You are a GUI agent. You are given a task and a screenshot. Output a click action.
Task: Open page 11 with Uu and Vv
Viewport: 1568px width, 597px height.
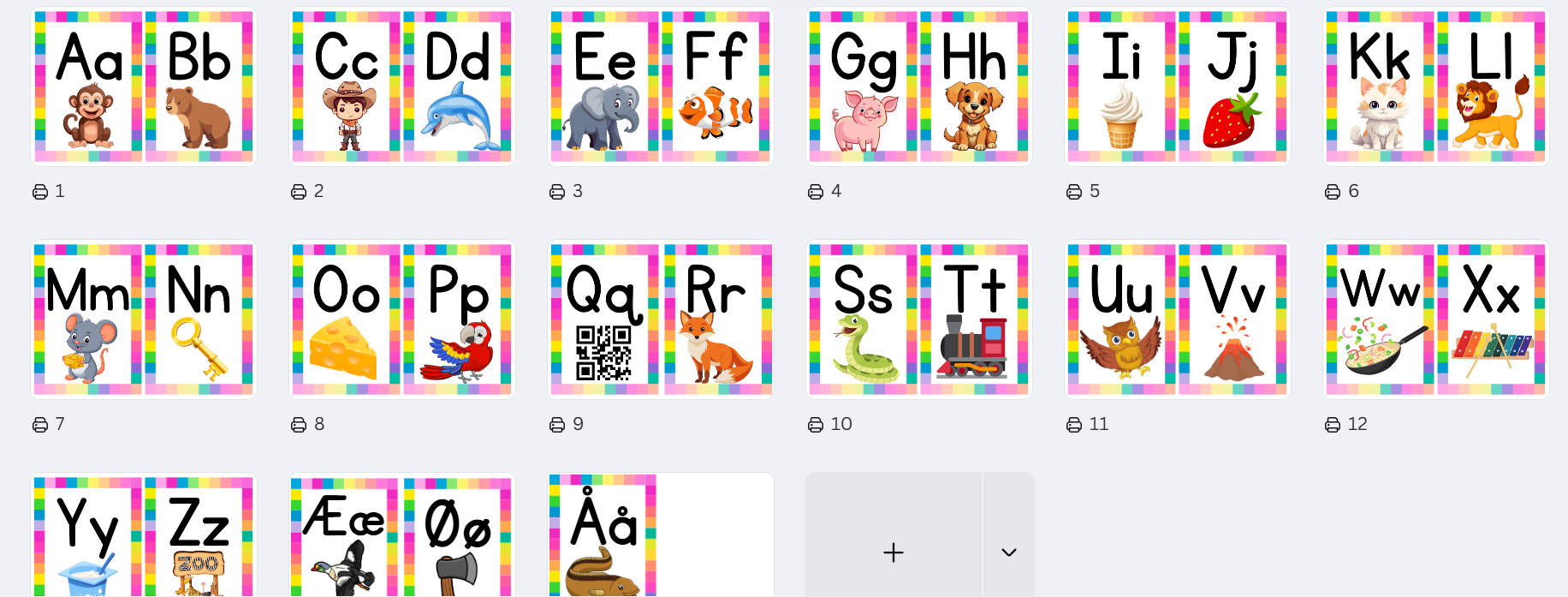1178,319
